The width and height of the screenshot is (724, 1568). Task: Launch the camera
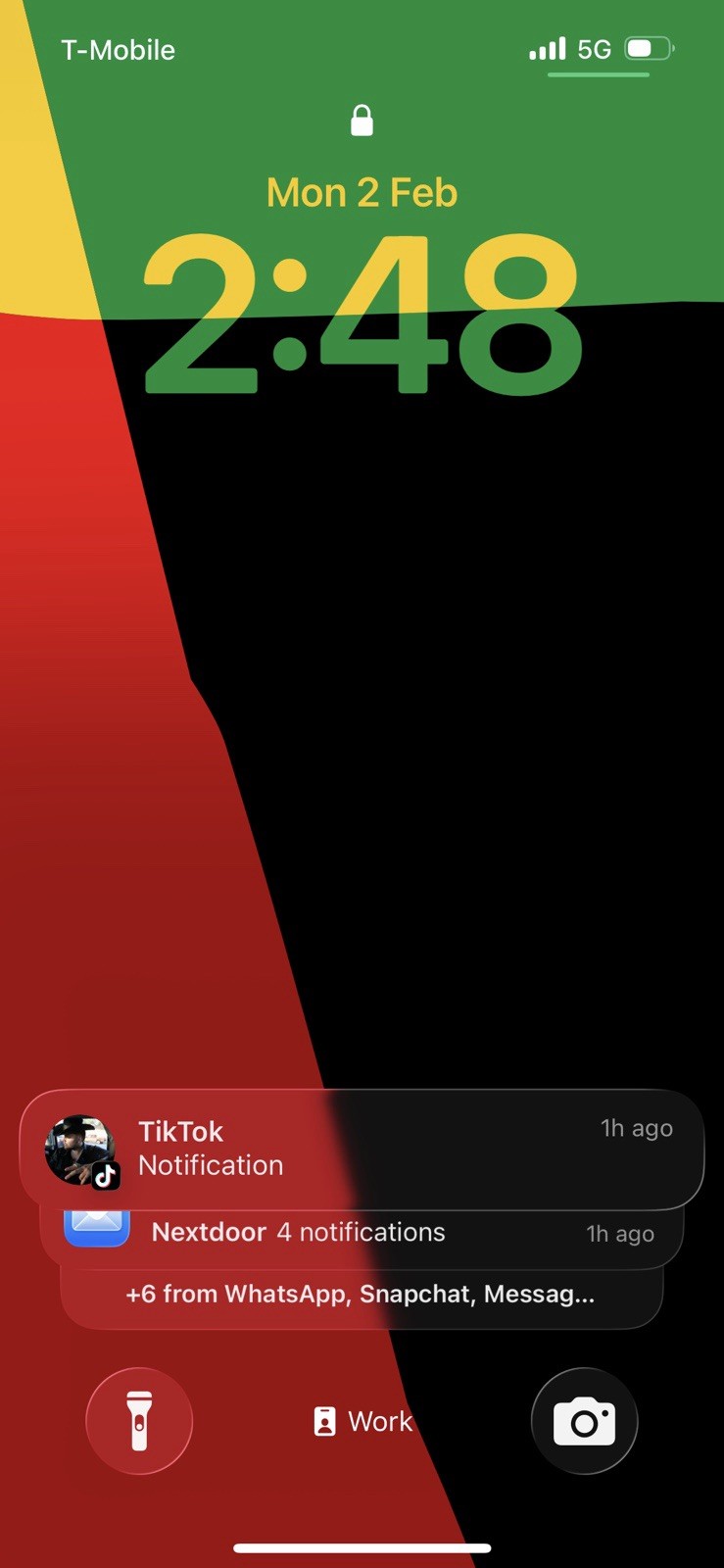(584, 1421)
